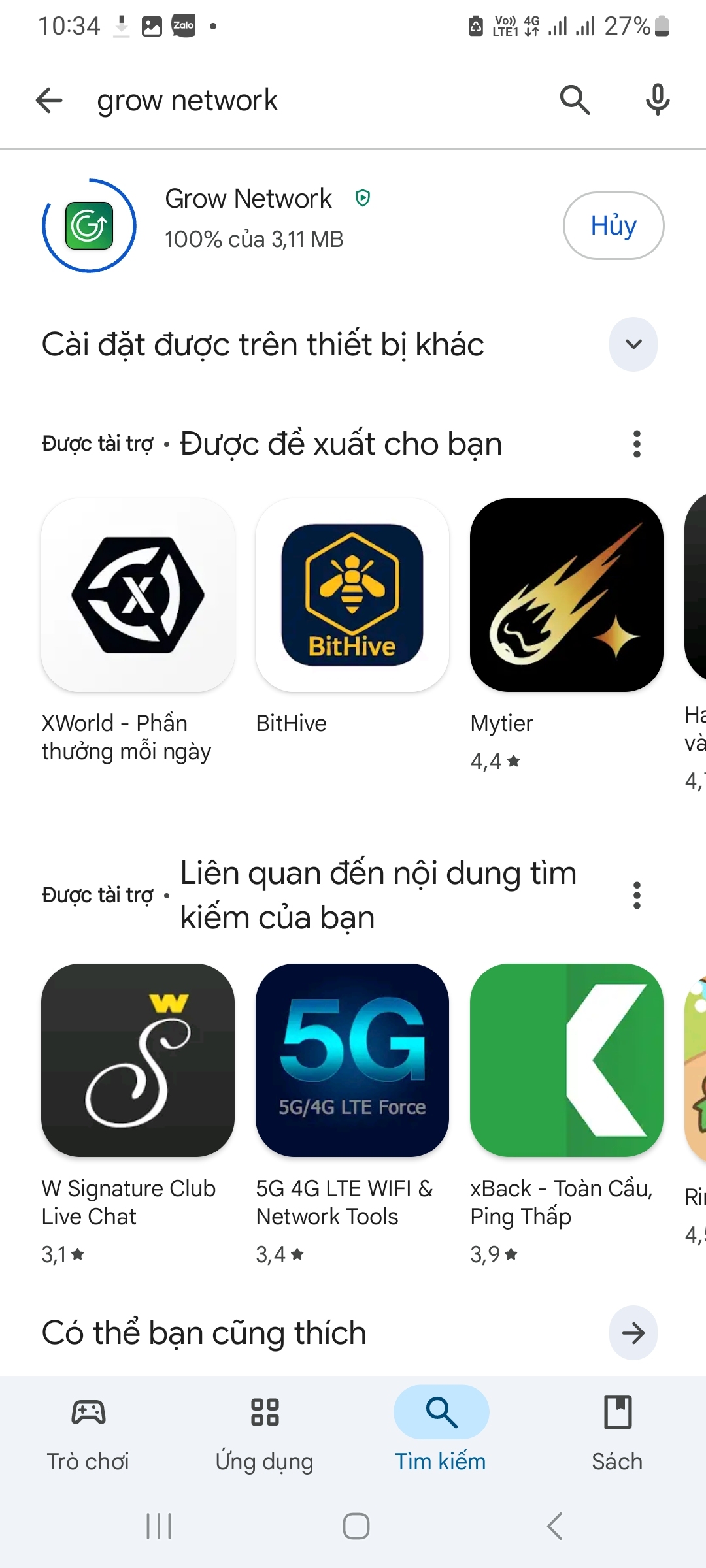See more under 'Có thể bạn cũng thích'
Image resolution: width=706 pixels, height=1568 pixels.
pos(633,1333)
